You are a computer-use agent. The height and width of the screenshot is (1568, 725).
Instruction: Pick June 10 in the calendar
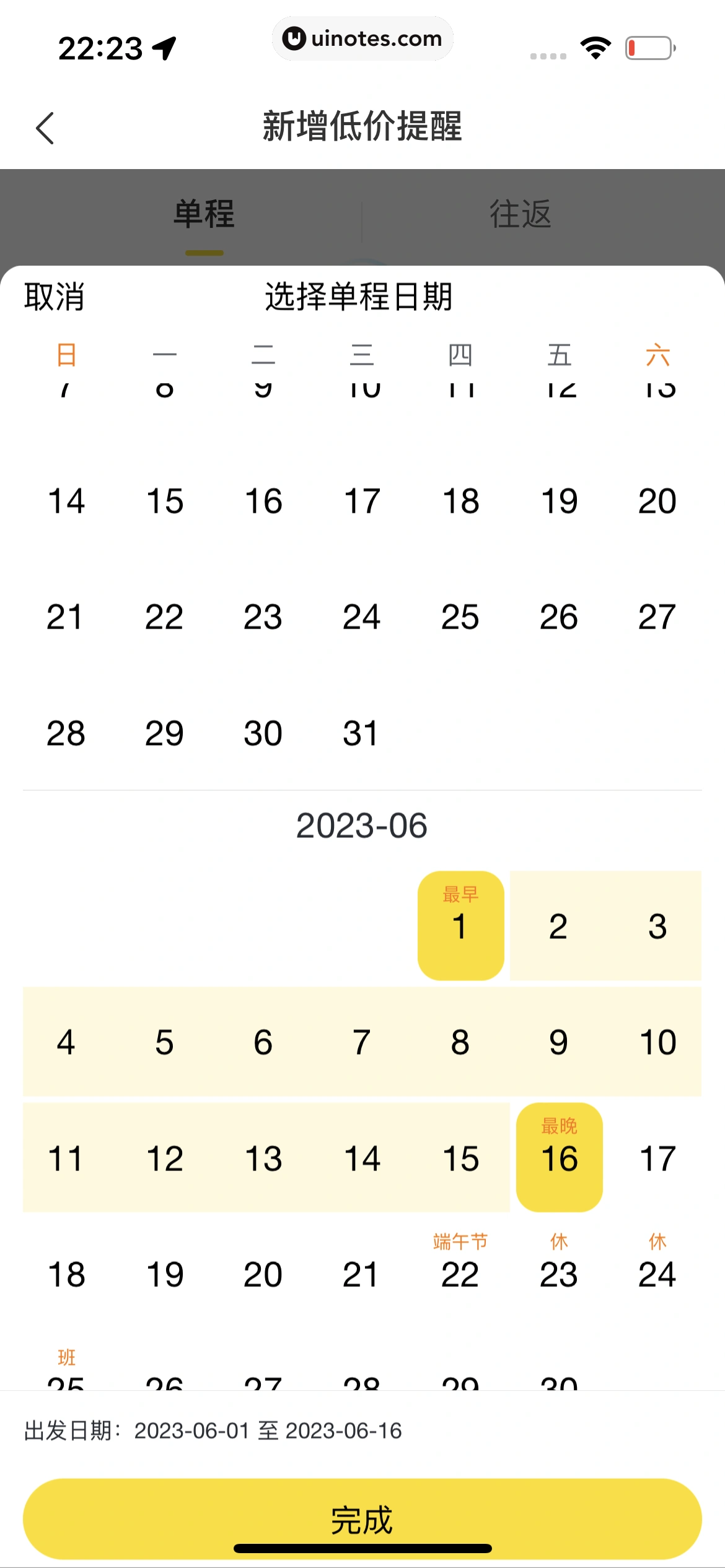pyautogui.click(x=657, y=1042)
